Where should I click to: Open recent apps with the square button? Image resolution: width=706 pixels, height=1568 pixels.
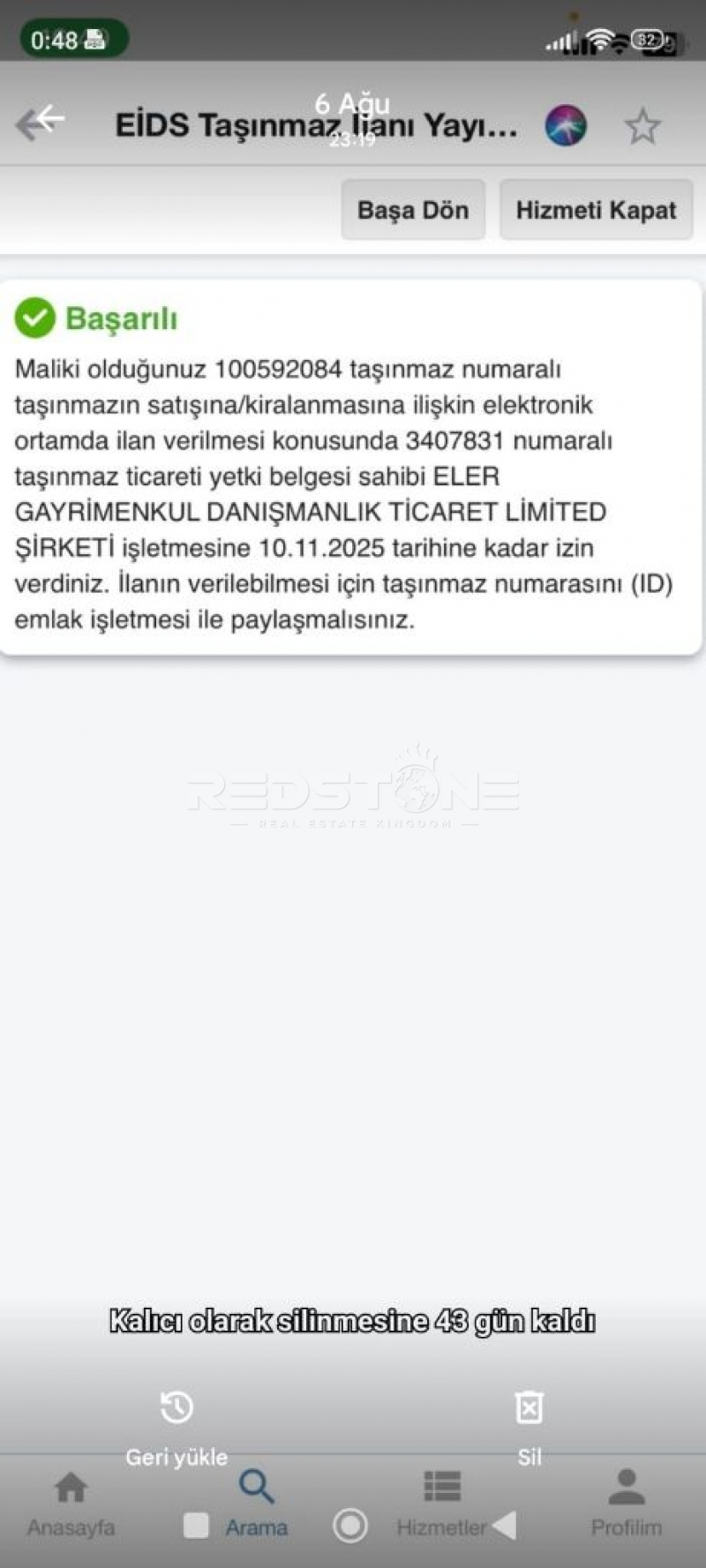[x=195, y=1525]
